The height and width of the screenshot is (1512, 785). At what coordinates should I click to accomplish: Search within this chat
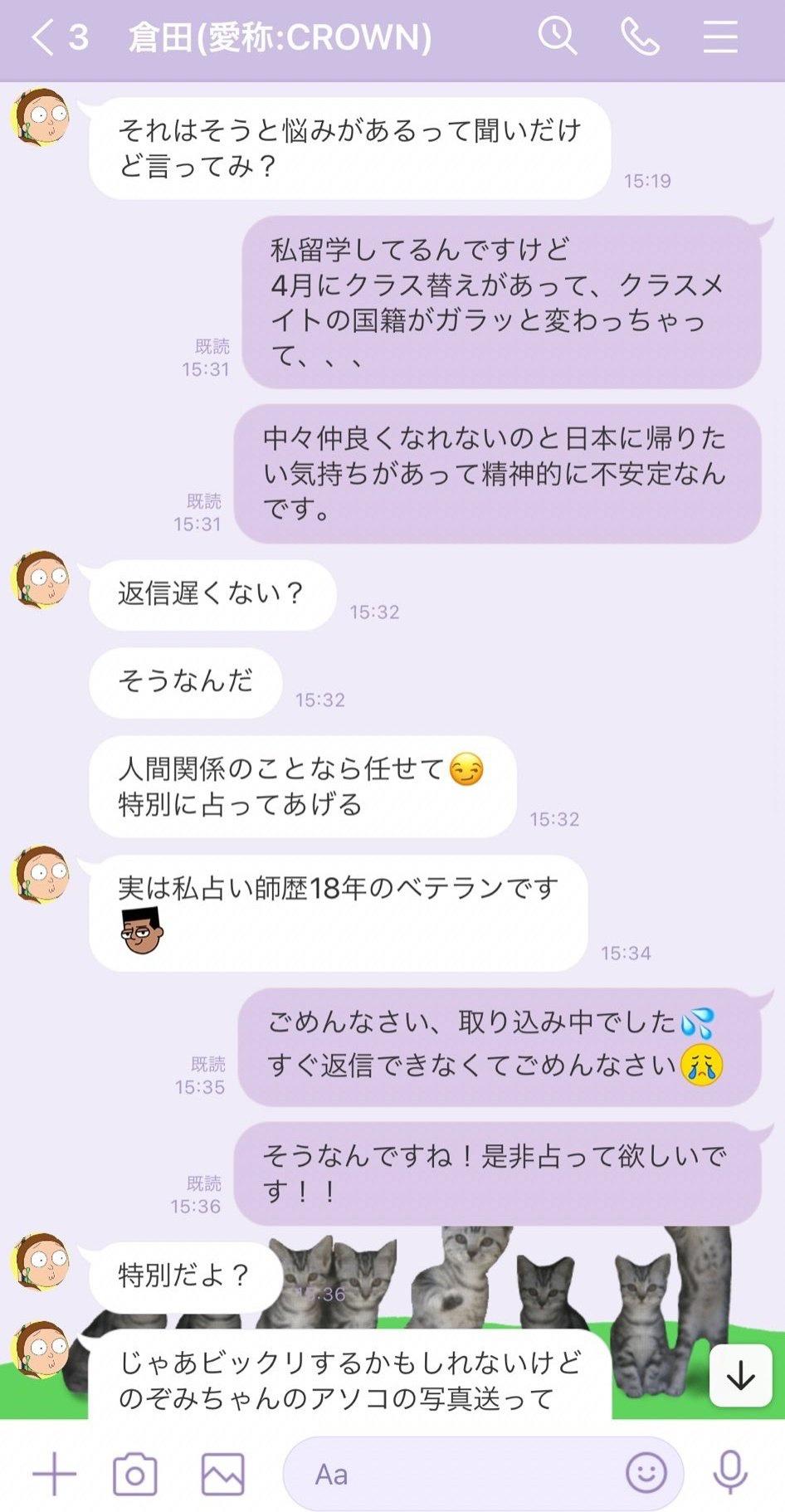[x=557, y=37]
